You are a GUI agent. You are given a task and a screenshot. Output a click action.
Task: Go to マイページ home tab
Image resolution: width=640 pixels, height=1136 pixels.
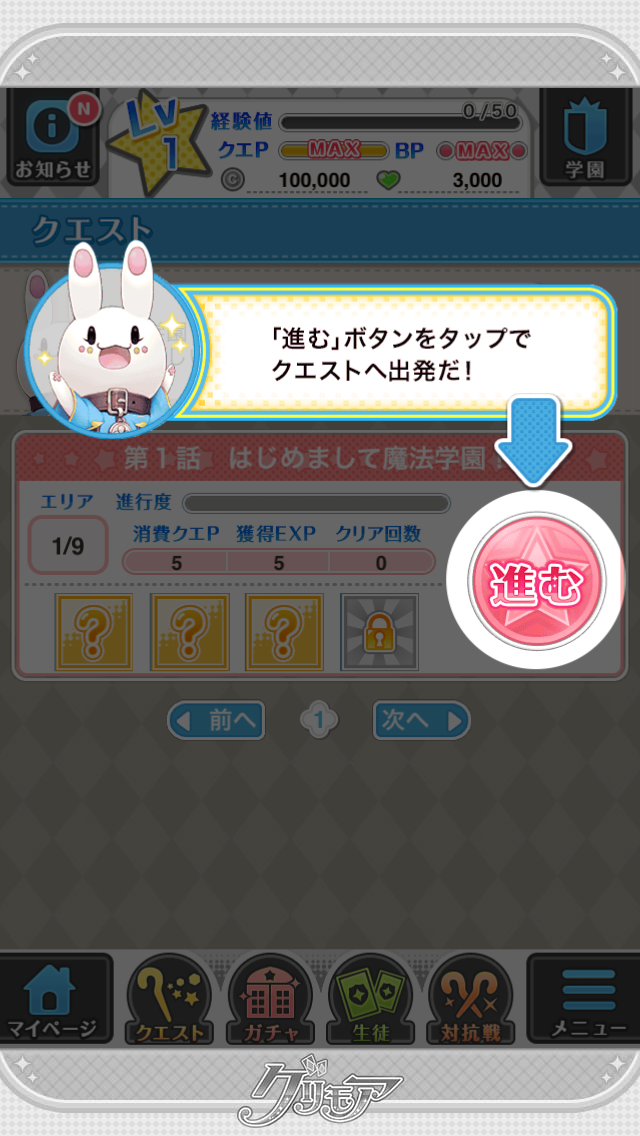click(52, 998)
